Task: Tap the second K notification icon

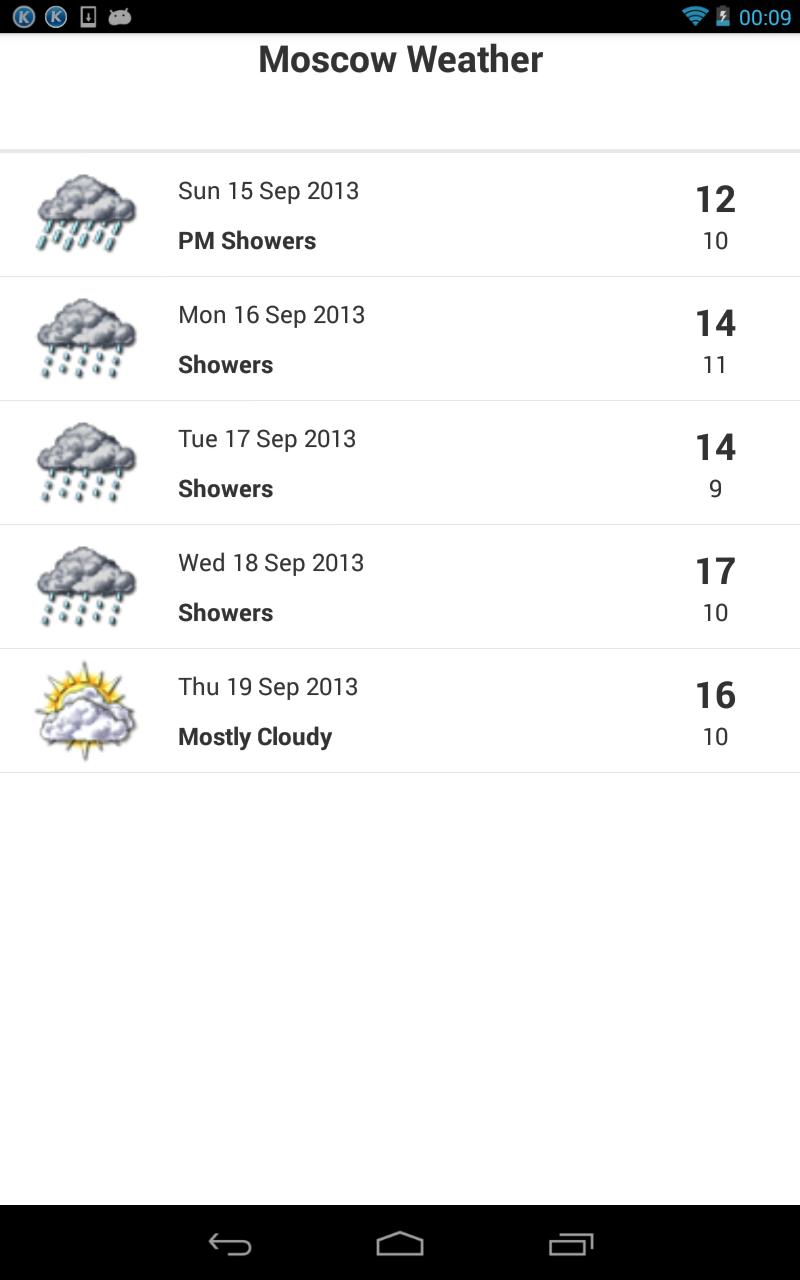Action: coord(55,15)
